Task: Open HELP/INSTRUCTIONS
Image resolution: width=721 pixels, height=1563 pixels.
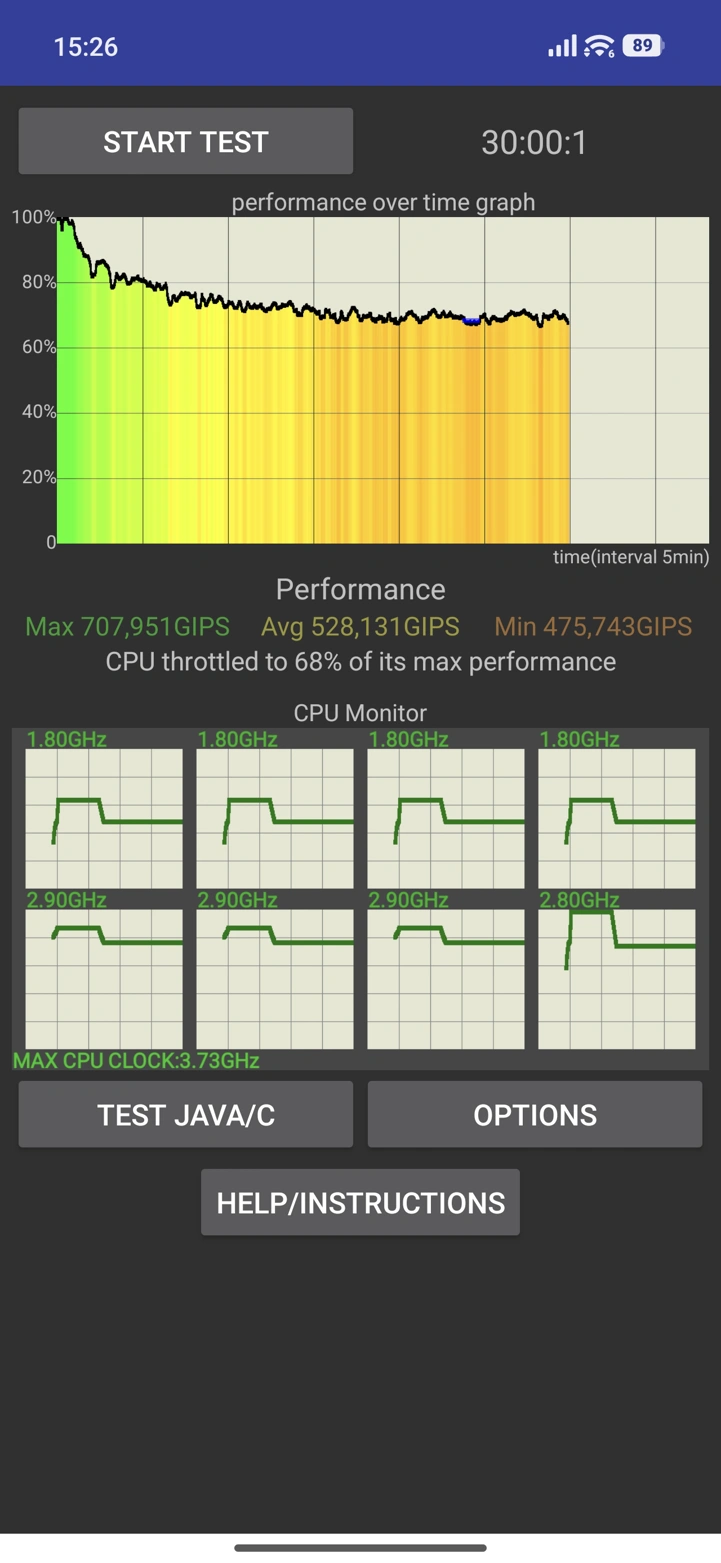Action: pyautogui.click(x=360, y=1202)
